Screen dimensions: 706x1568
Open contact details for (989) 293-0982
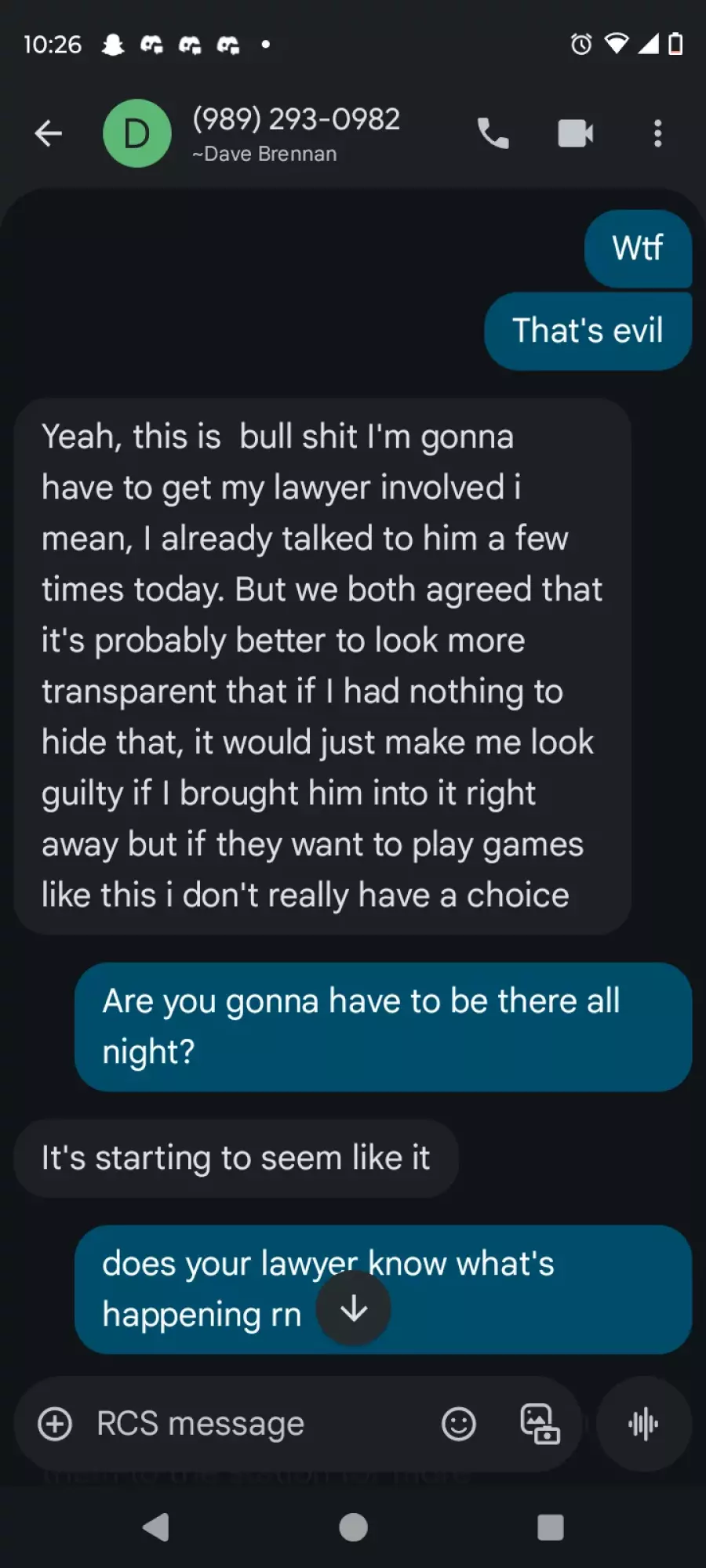click(x=297, y=133)
